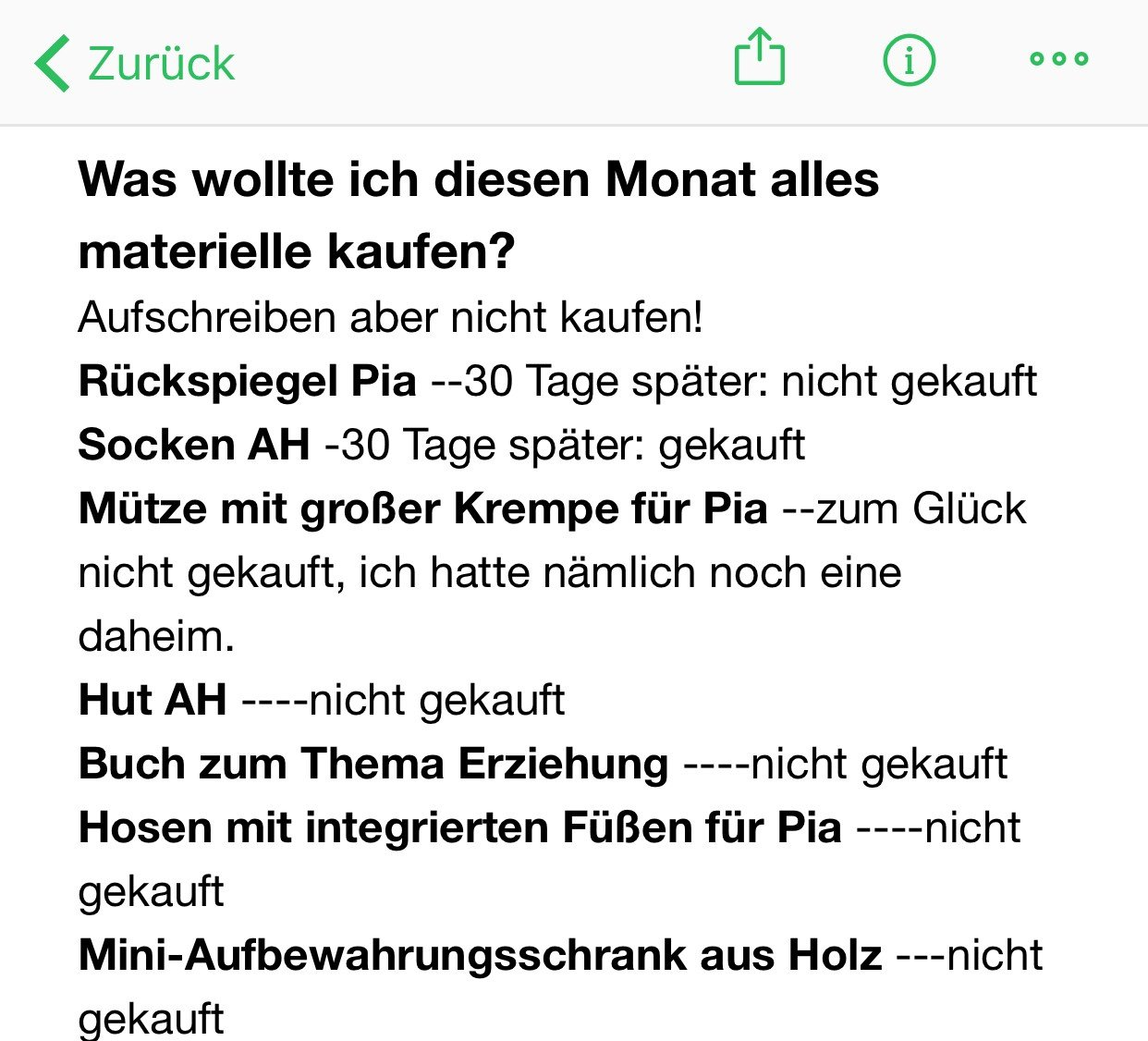Open the note info icon
Viewport: 1148px width, 1041px height.
click(x=910, y=60)
